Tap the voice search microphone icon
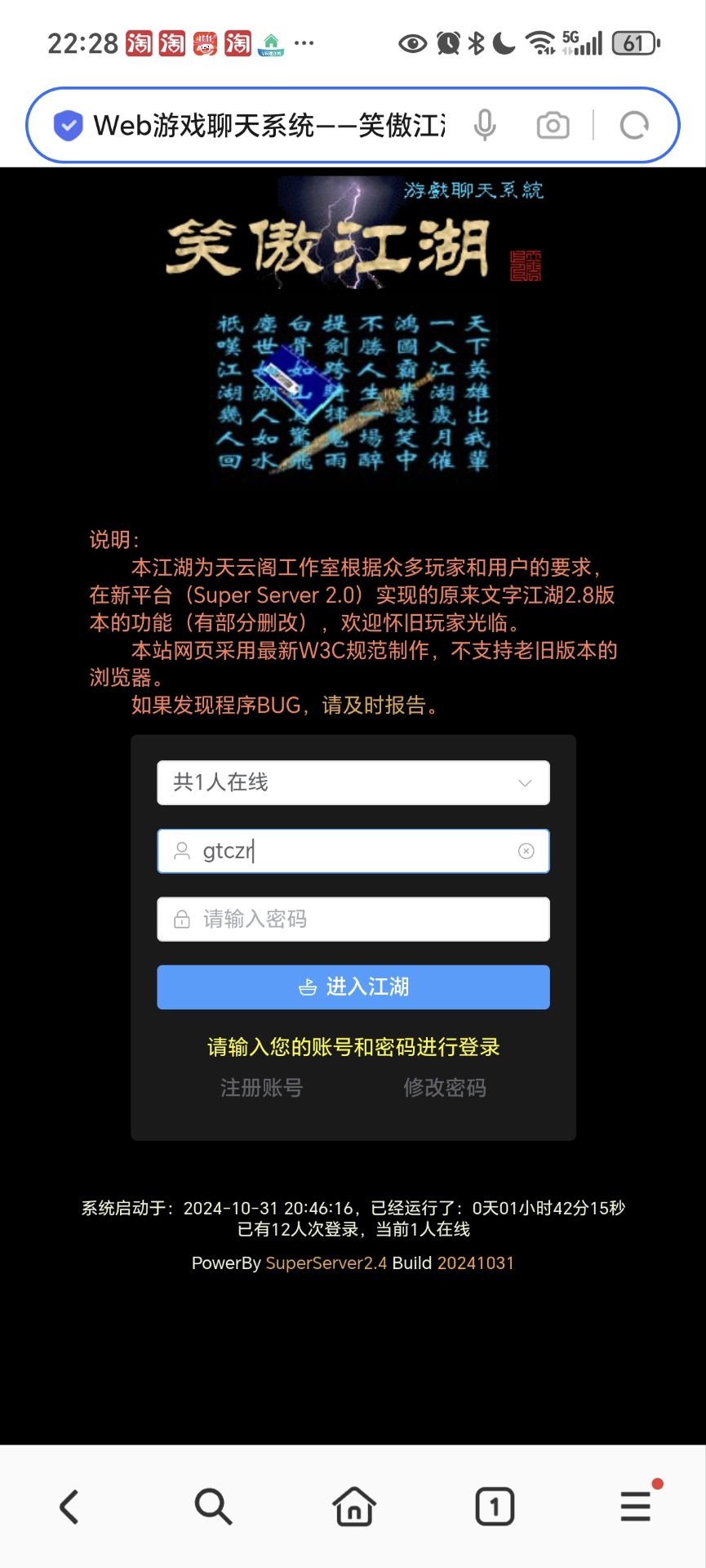 pyautogui.click(x=485, y=126)
